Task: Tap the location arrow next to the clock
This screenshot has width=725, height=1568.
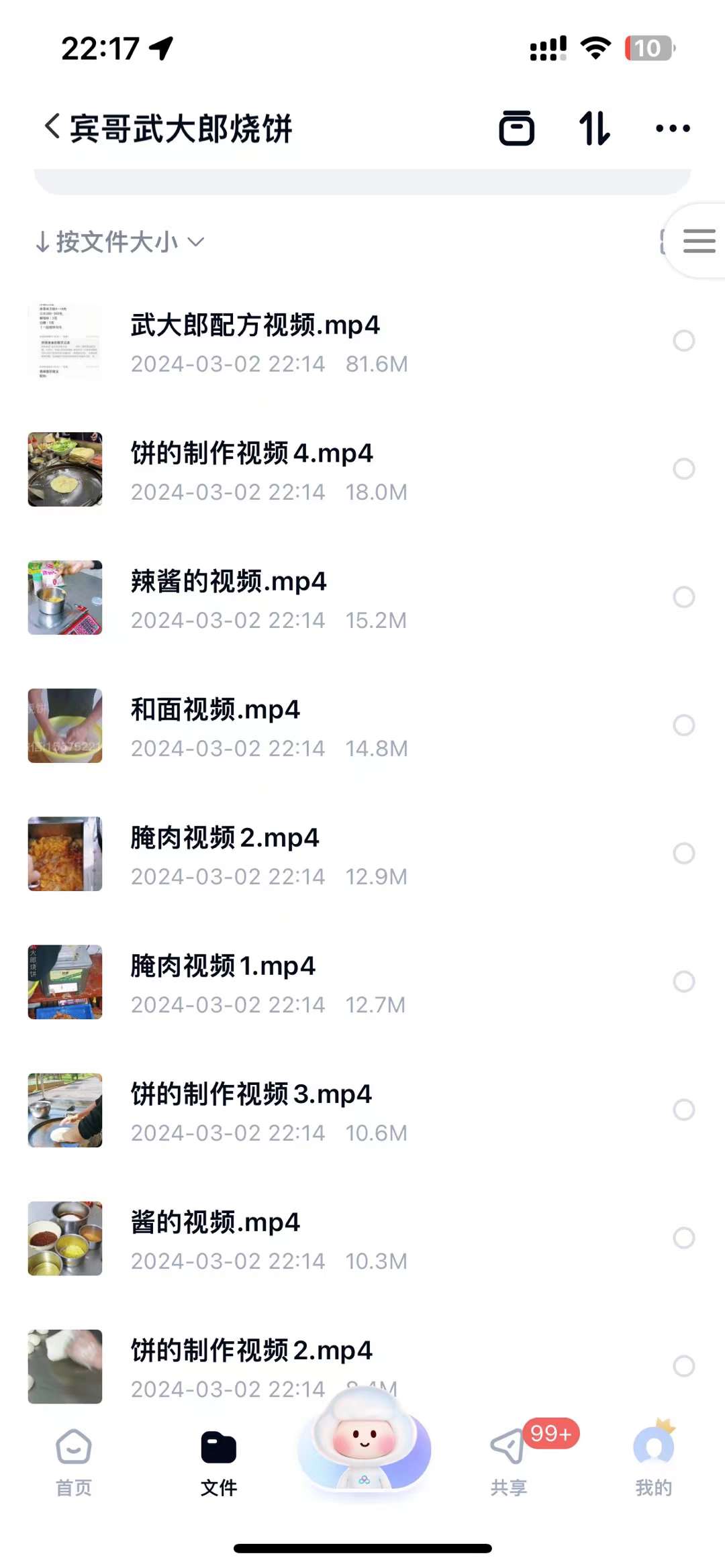Action: point(160,48)
